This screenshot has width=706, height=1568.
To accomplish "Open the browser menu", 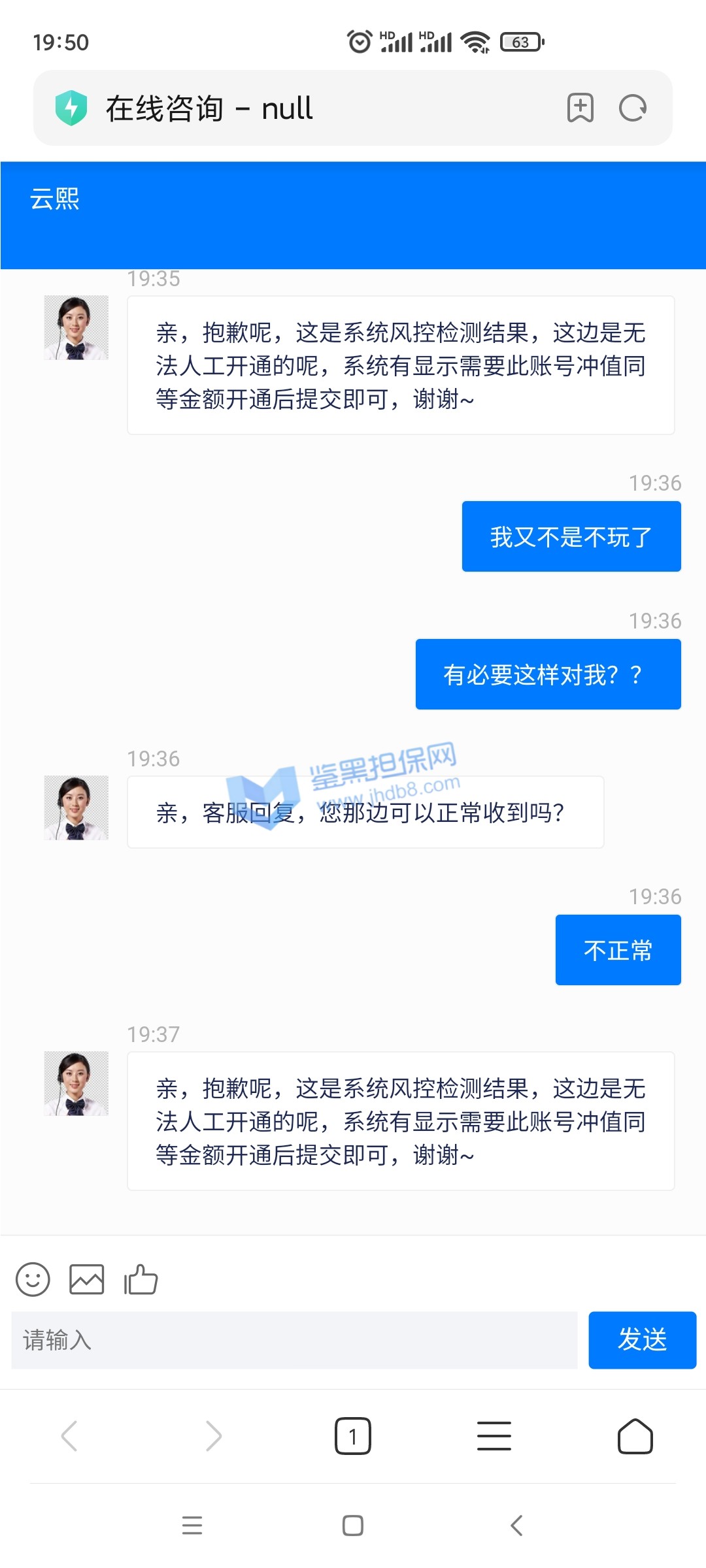I will pos(494,1436).
